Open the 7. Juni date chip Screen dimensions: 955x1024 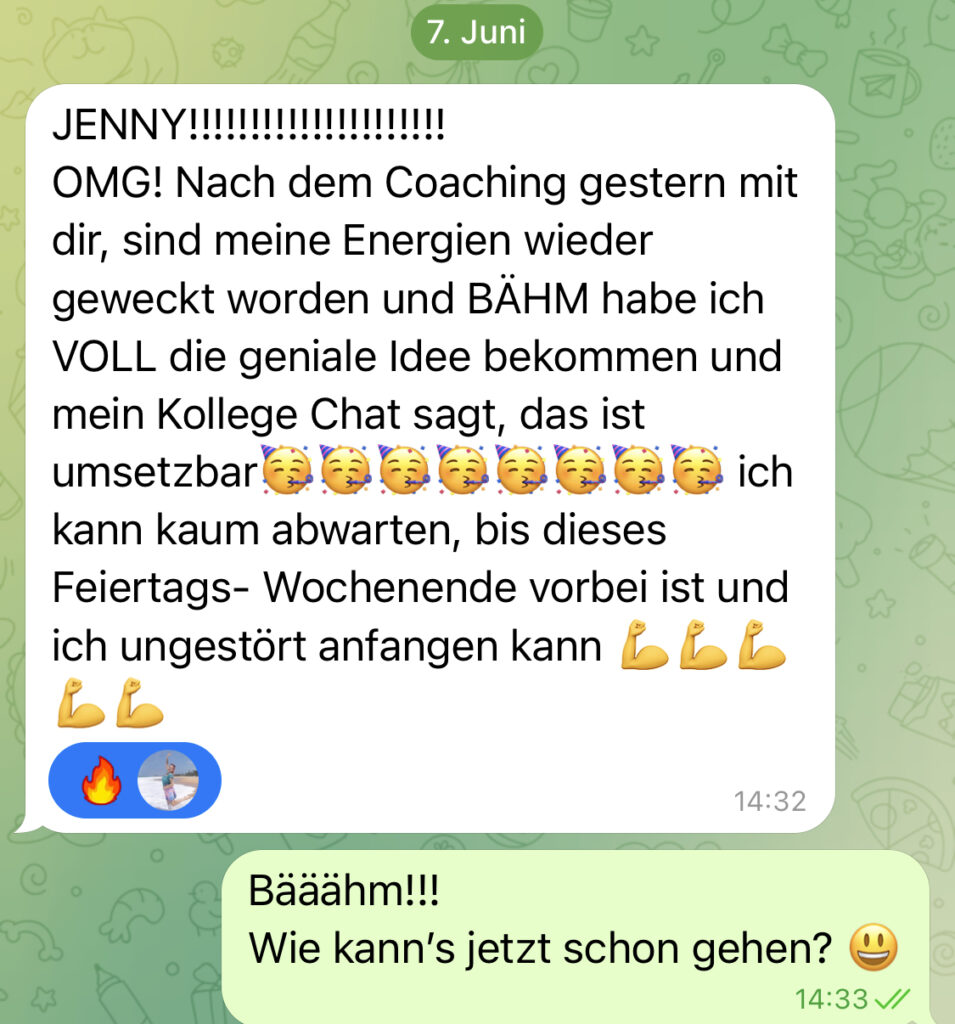point(476,33)
